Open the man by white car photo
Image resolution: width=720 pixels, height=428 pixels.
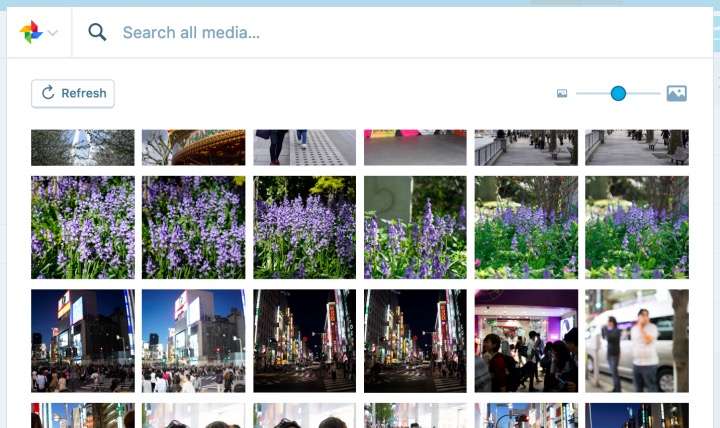[636, 340]
